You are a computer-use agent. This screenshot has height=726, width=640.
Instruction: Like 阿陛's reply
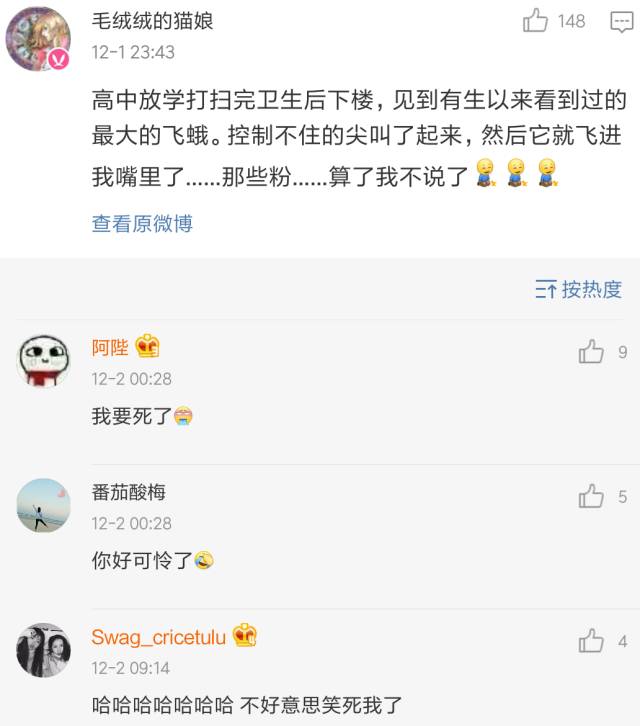592,352
